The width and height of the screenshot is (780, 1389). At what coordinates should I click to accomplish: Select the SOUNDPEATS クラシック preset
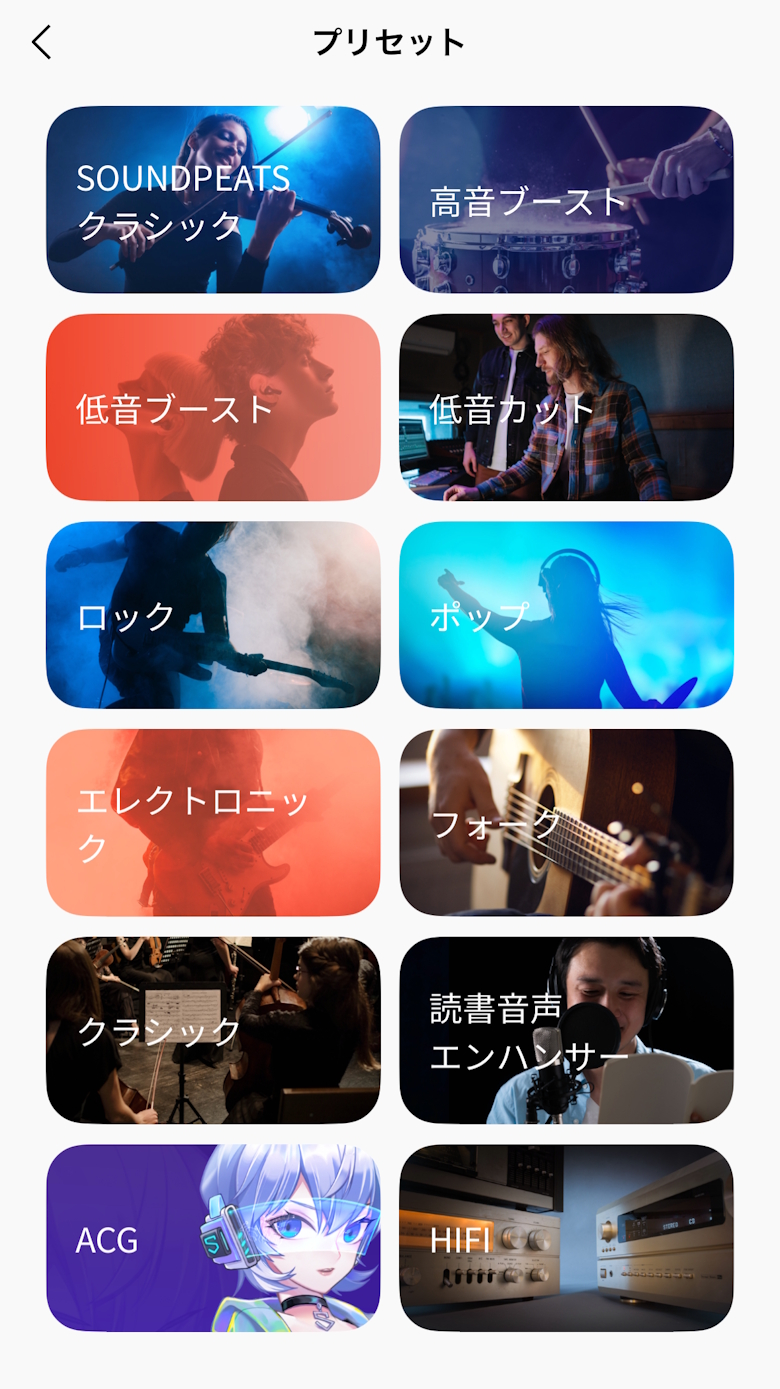[213, 200]
